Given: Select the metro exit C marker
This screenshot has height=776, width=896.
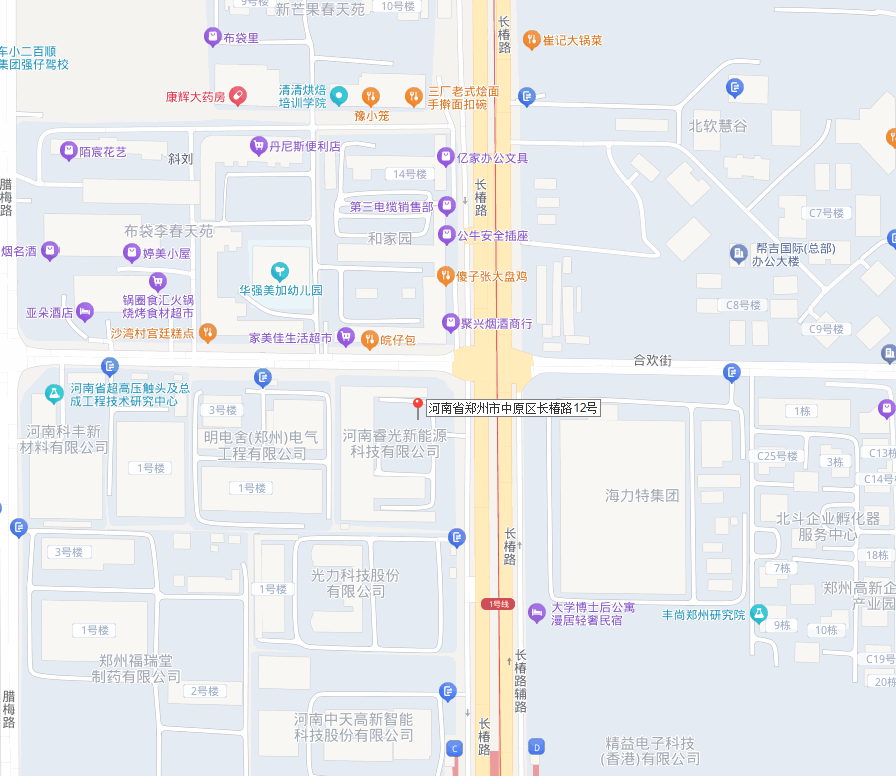Looking at the screenshot, I should pyautogui.click(x=455, y=748).
